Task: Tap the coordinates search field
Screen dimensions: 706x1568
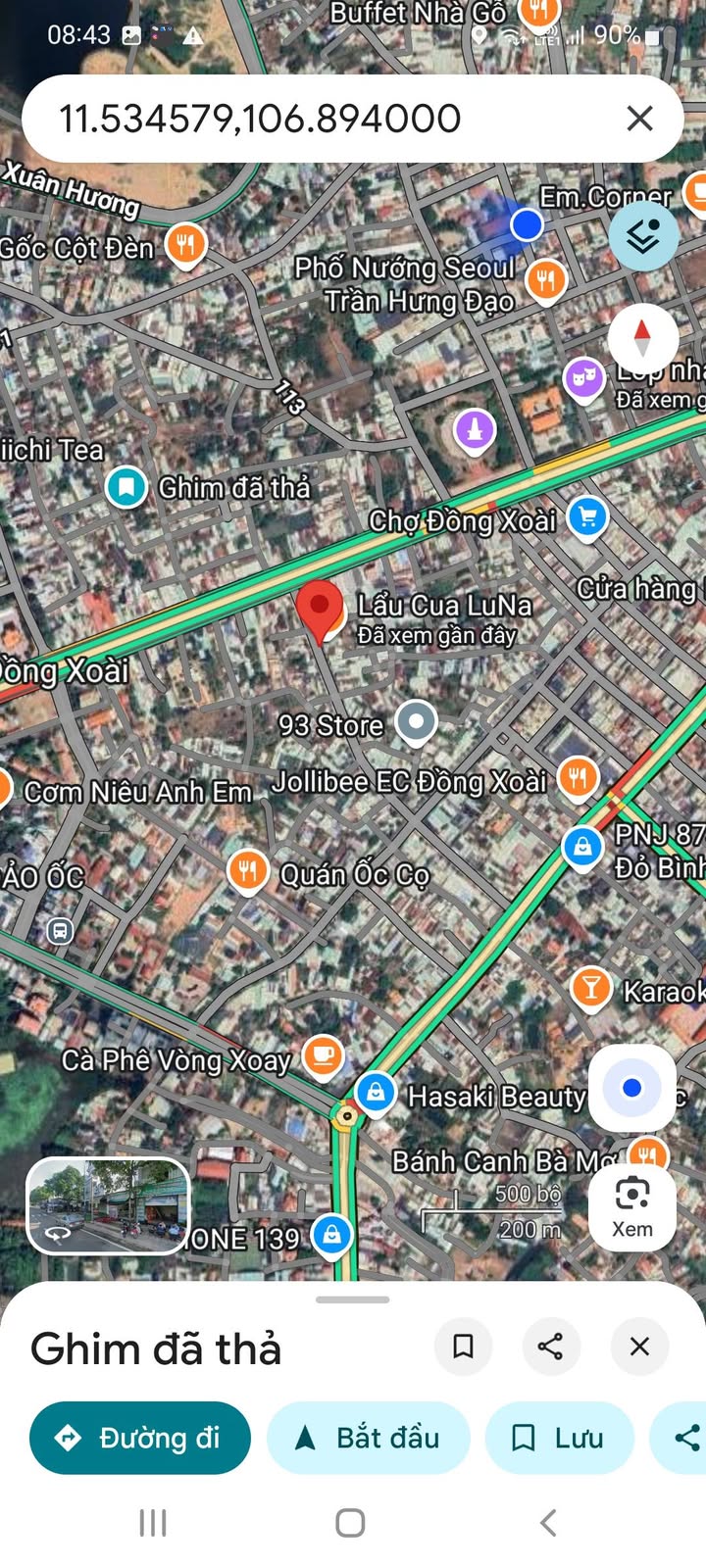Action: point(324,119)
